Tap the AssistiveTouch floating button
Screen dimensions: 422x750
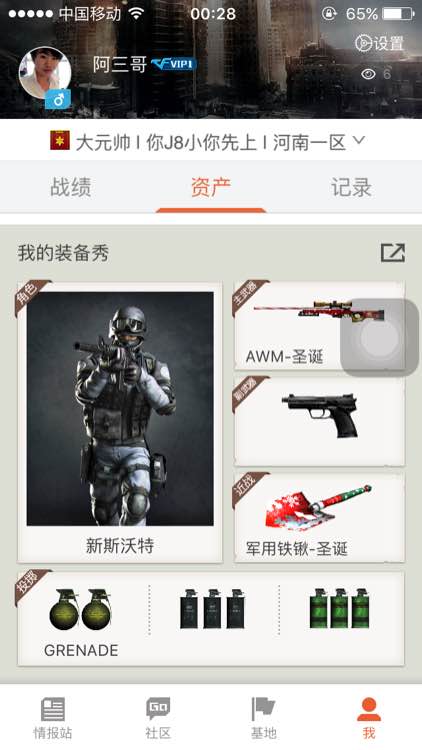click(379, 338)
